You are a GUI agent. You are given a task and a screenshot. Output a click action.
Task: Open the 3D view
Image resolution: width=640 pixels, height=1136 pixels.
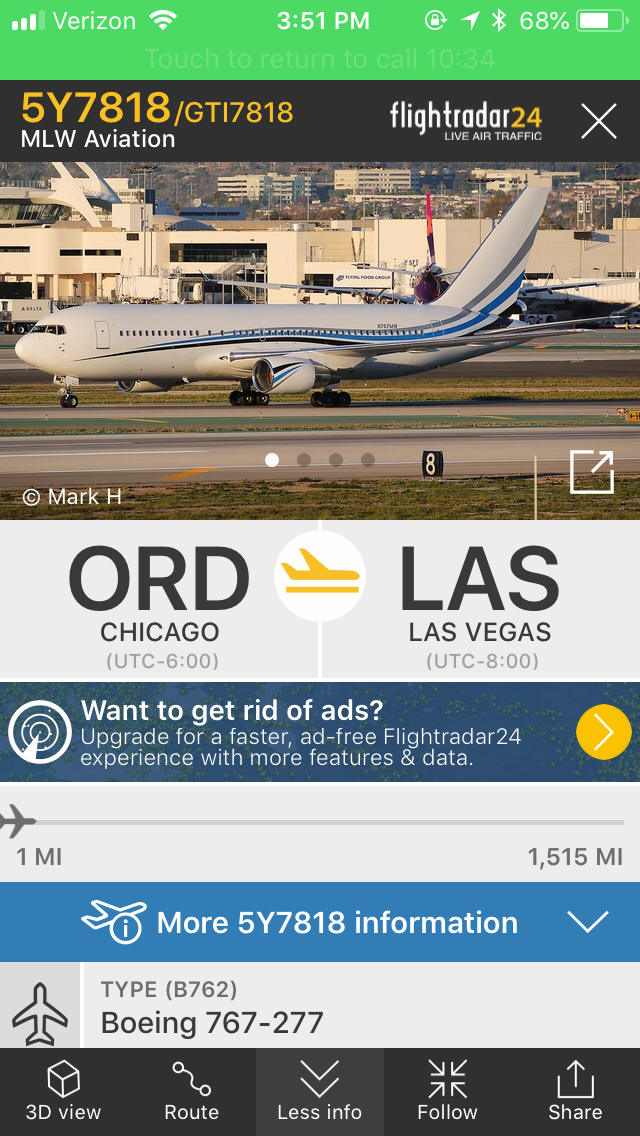click(63, 1092)
